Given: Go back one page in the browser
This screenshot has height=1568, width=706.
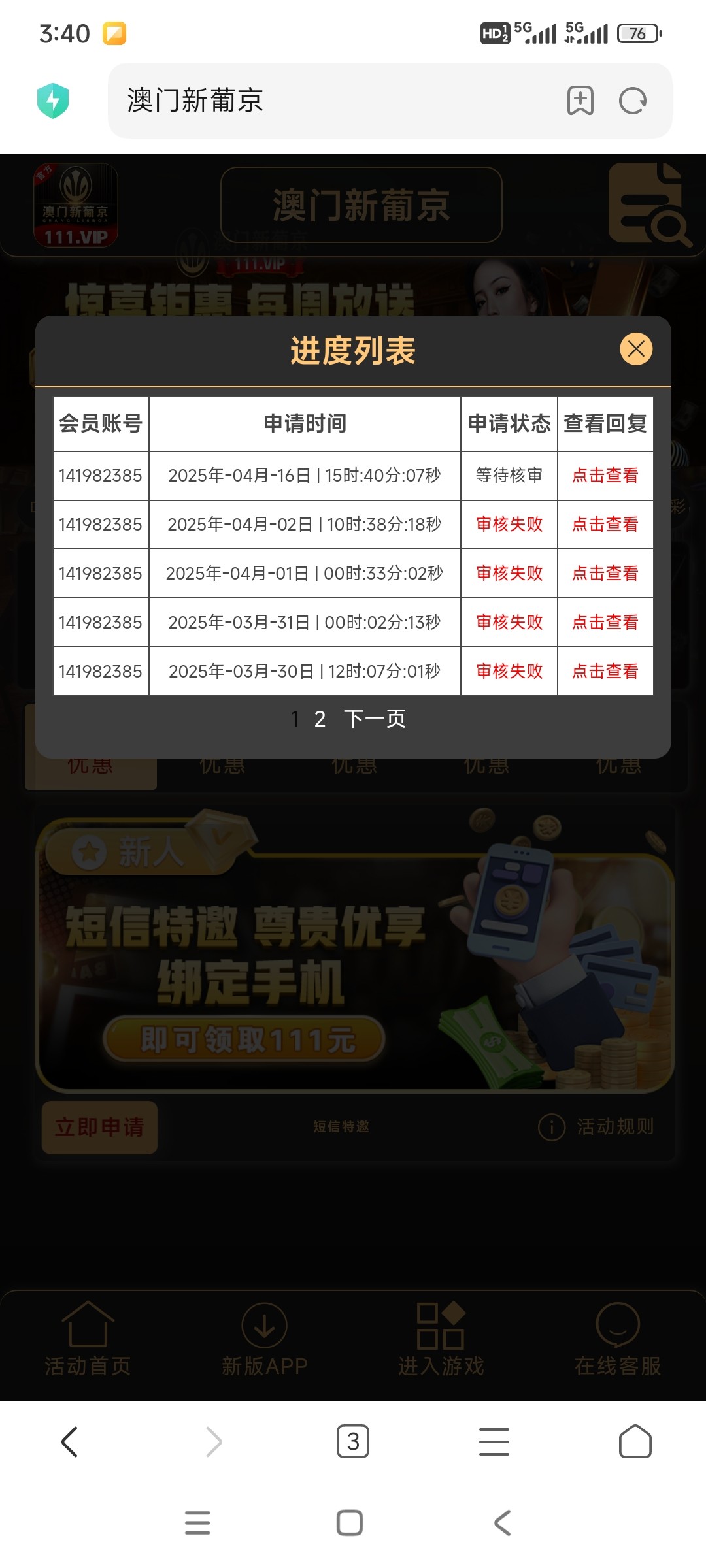Looking at the screenshot, I should (70, 1441).
